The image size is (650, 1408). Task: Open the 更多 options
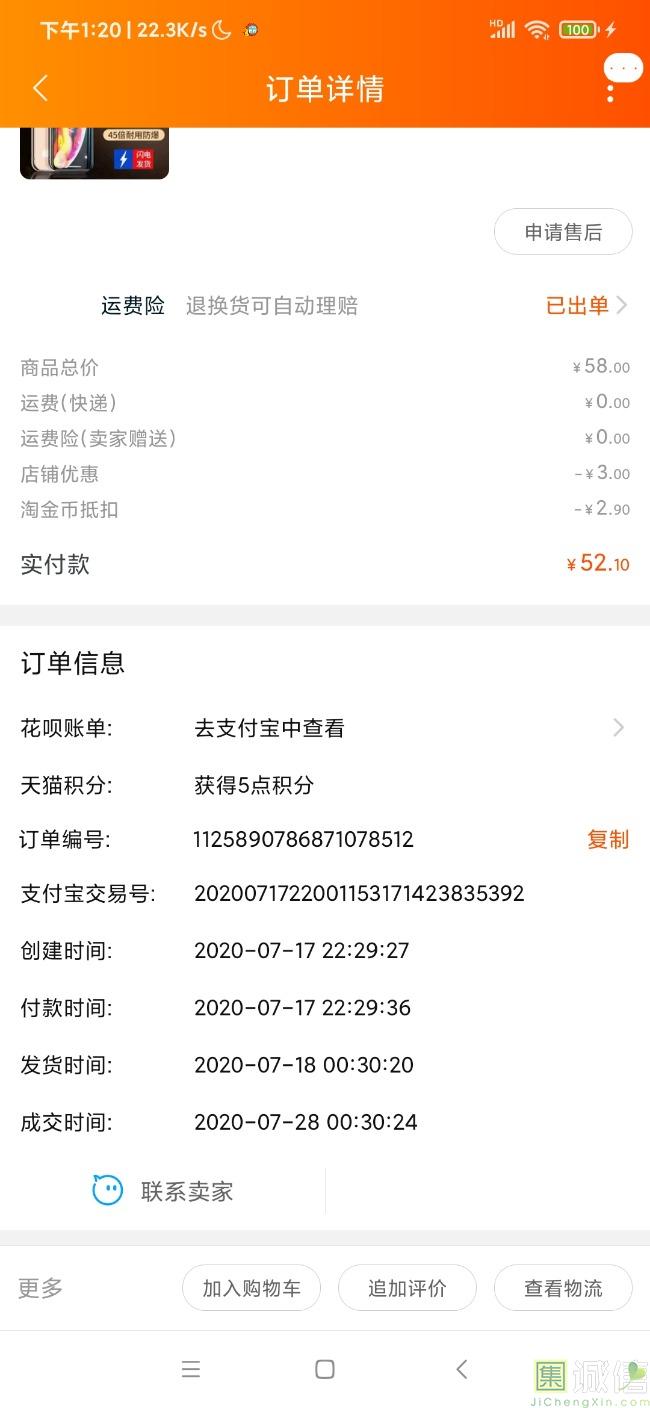pyautogui.click(x=41, y=1288)
